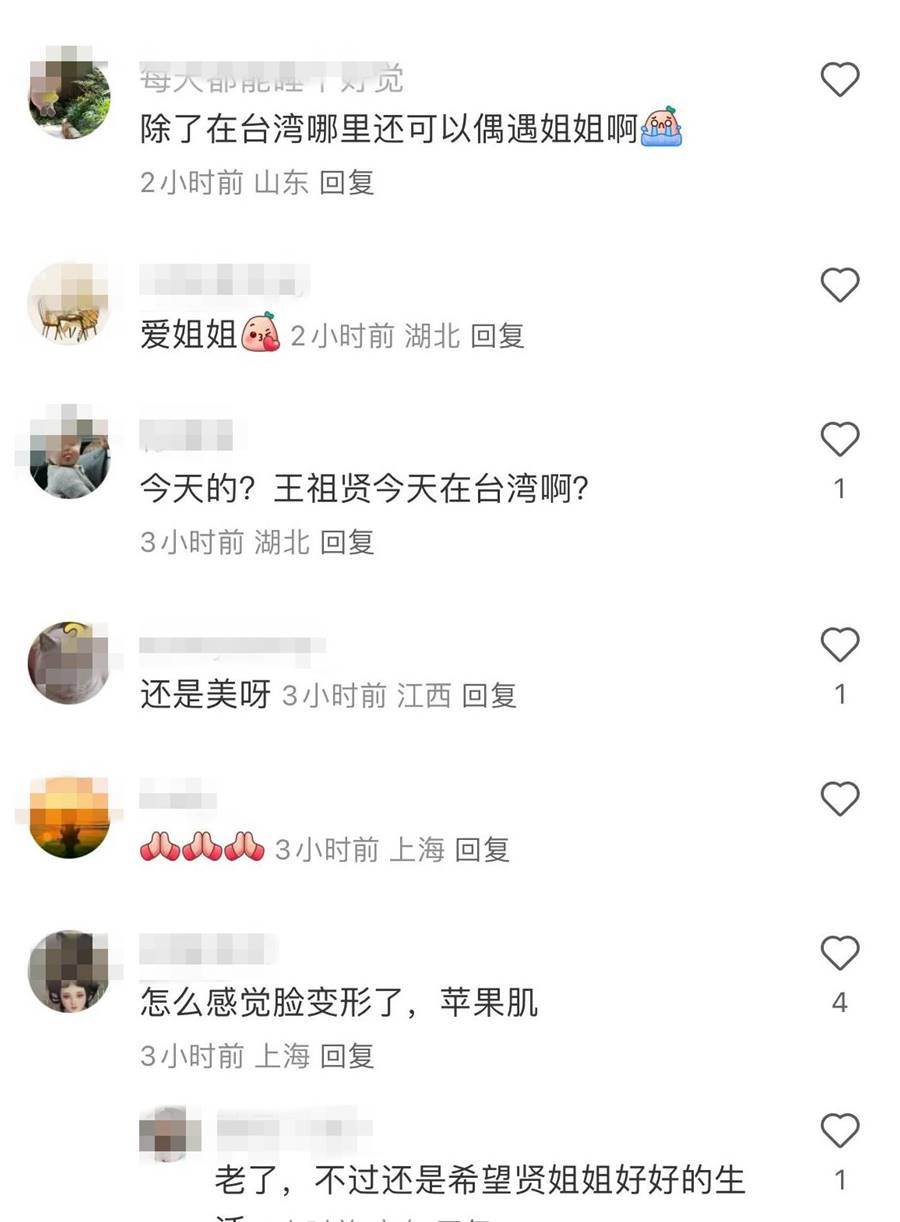Reply to comment 今天的？王祖贤今天在台湾啊
900x1222 pixels.
347,543
